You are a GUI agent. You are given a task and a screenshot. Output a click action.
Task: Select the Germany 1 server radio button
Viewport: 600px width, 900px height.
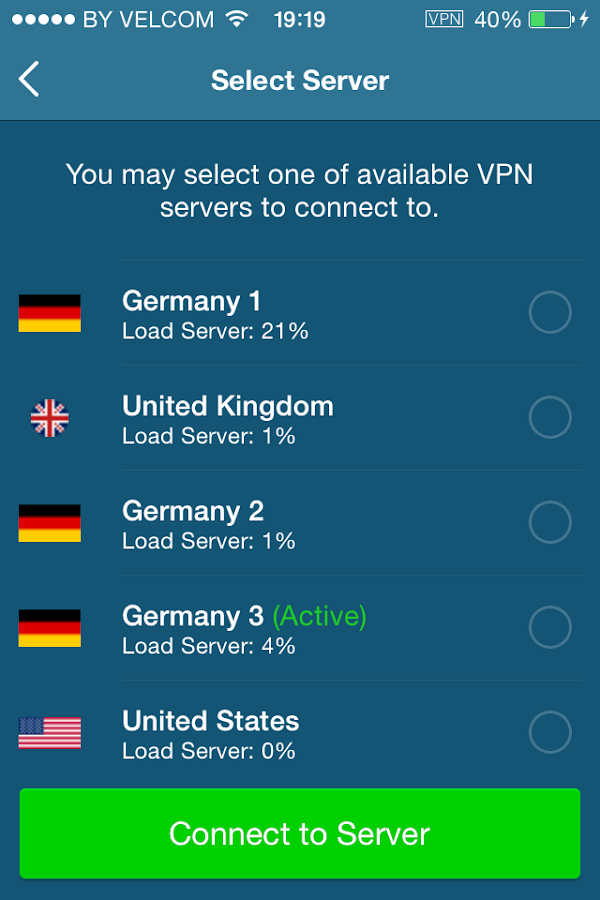click(x=549, y=313)
